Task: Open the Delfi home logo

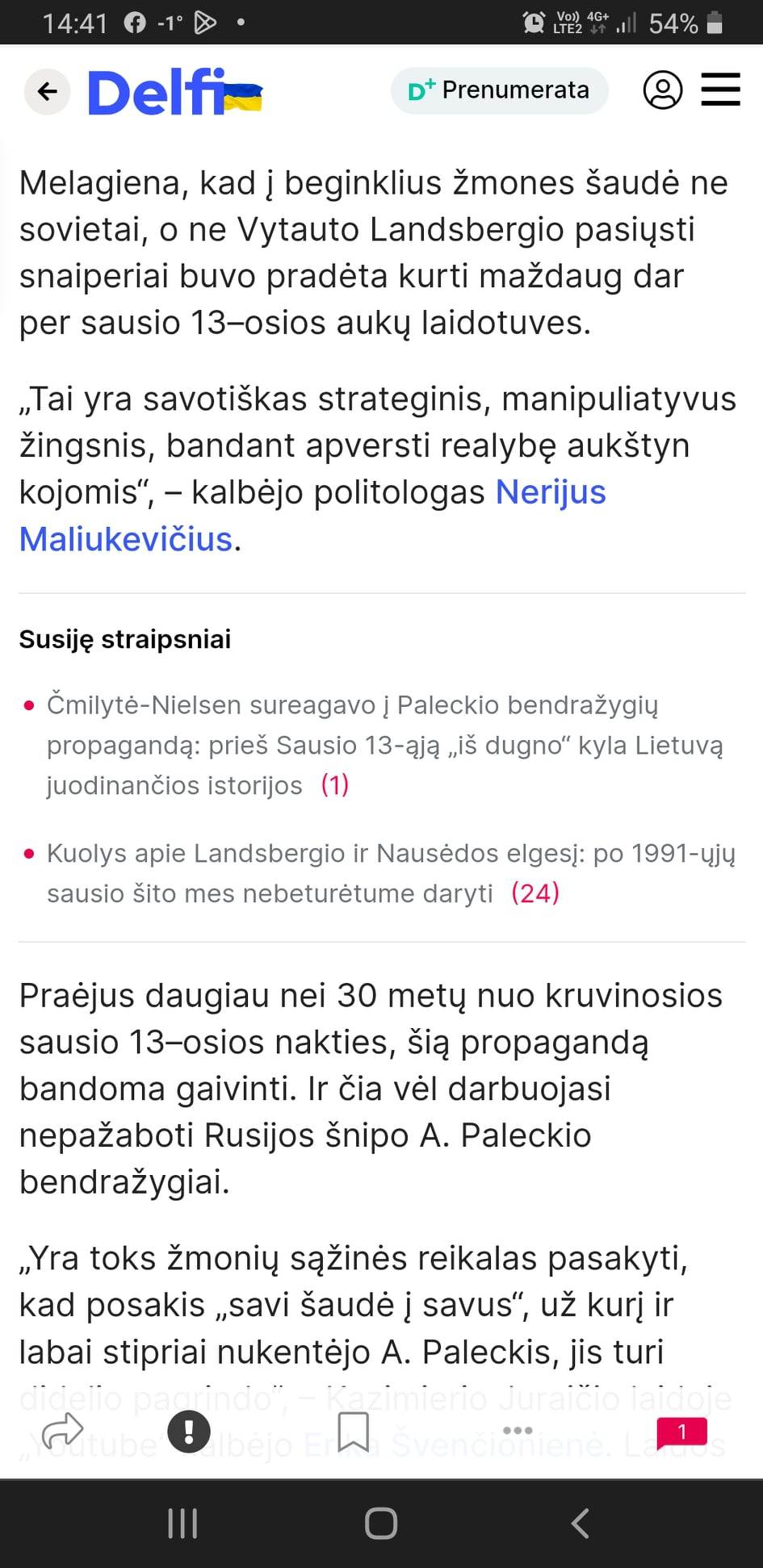Action: pos(174,91)
